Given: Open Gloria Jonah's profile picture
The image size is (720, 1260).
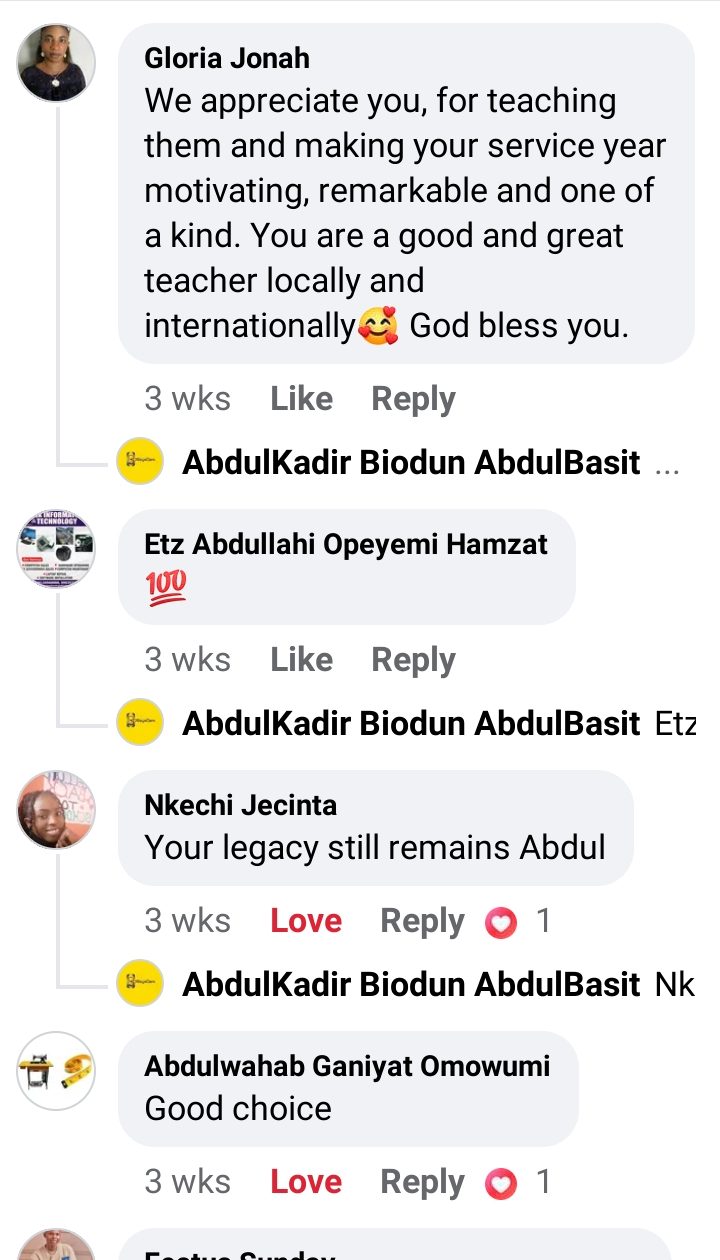Looking at the screenshot, I should click(x=56, y=63).
